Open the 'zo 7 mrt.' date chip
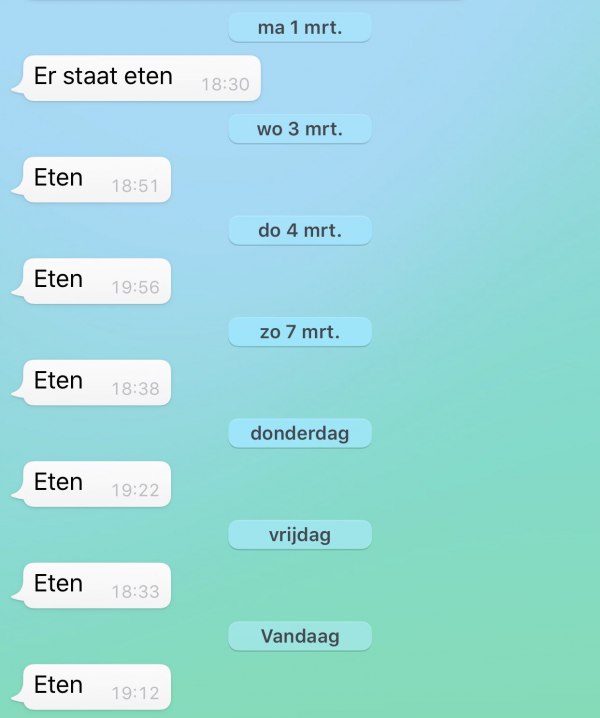This screenshot has width=600, height=718. (300, 332)
